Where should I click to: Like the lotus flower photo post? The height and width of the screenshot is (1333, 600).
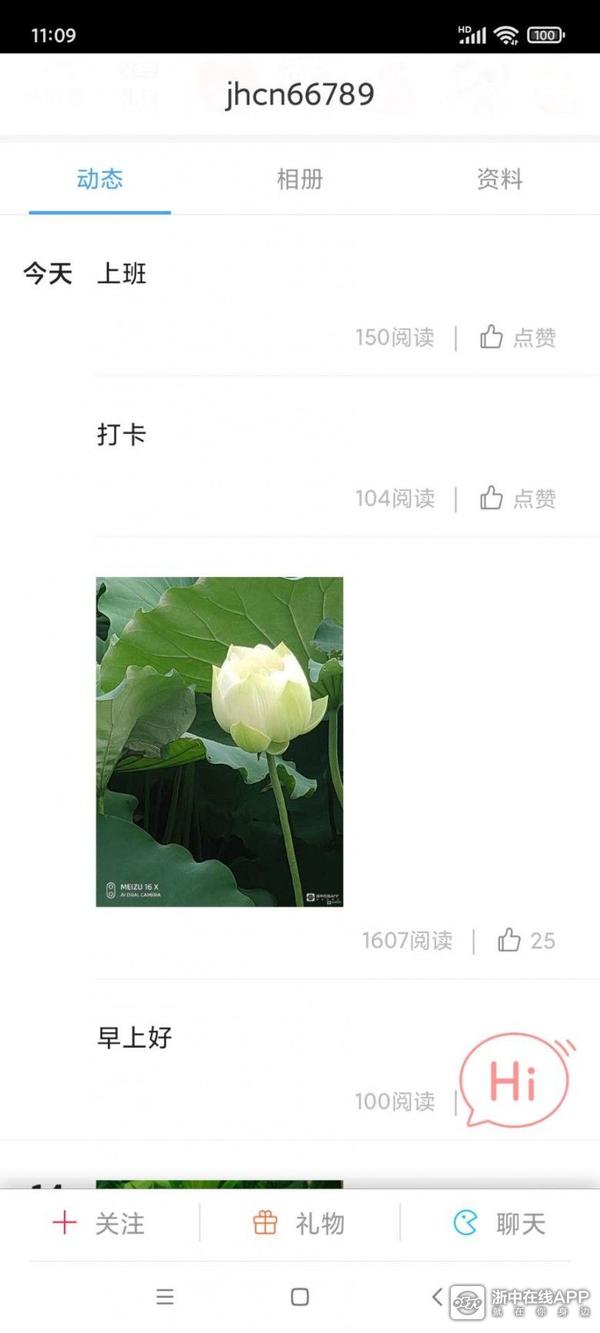point(525,940)
